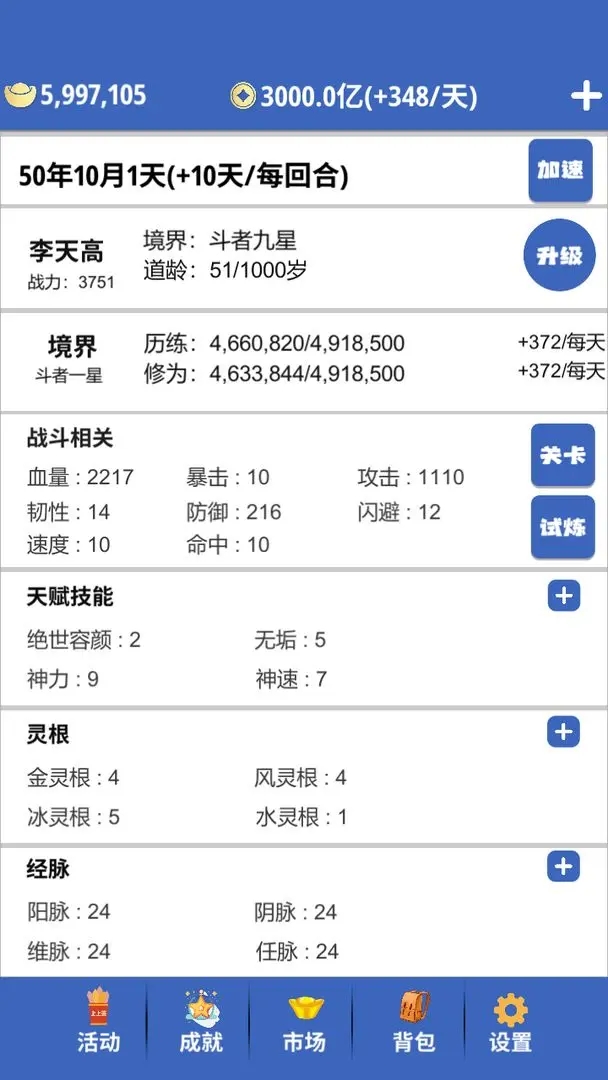Open the 关卡 stages button

(562, 455)
